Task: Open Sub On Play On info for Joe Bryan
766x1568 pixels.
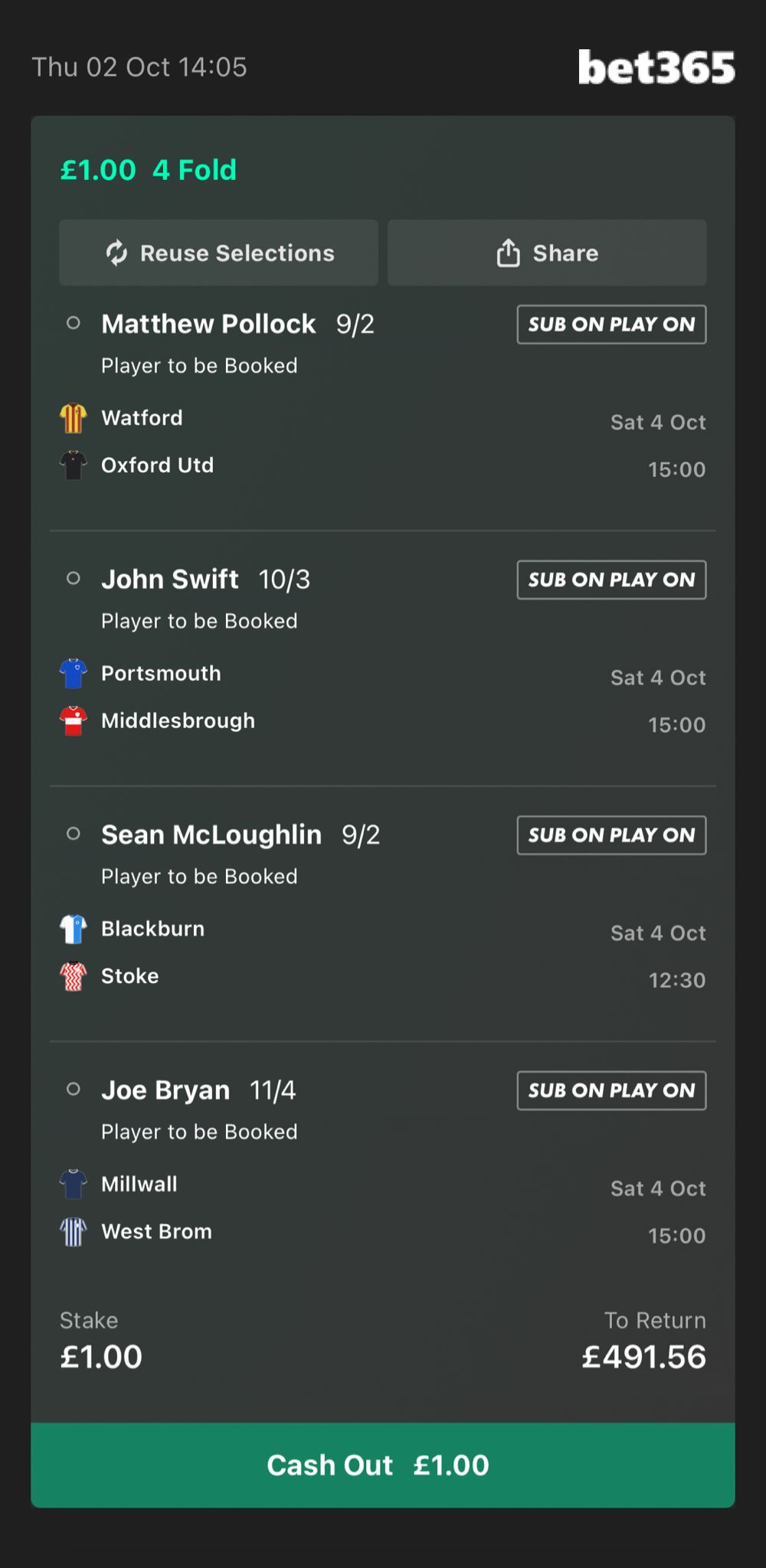Action: [611, 1091]
